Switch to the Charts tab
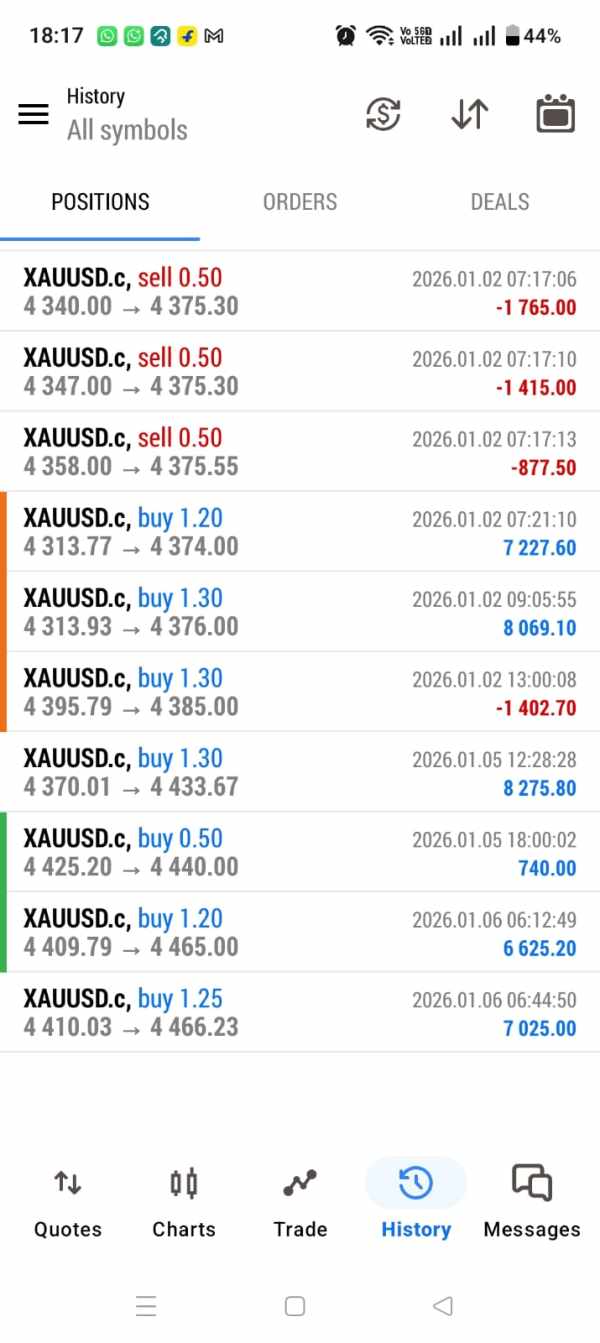This screenshot has width=600, height=1343. [184, 1201]
